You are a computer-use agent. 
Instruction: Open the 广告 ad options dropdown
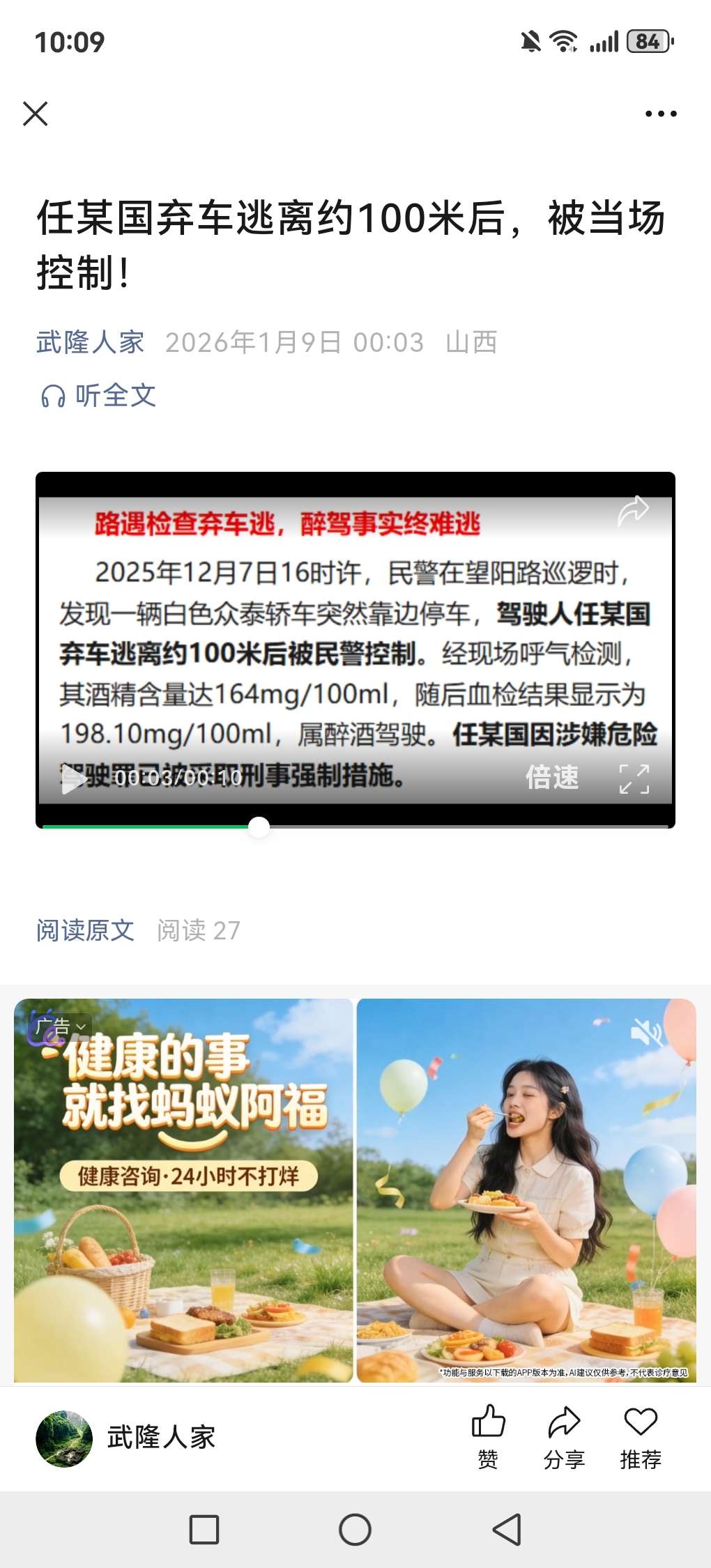[x=61, y=1027]
